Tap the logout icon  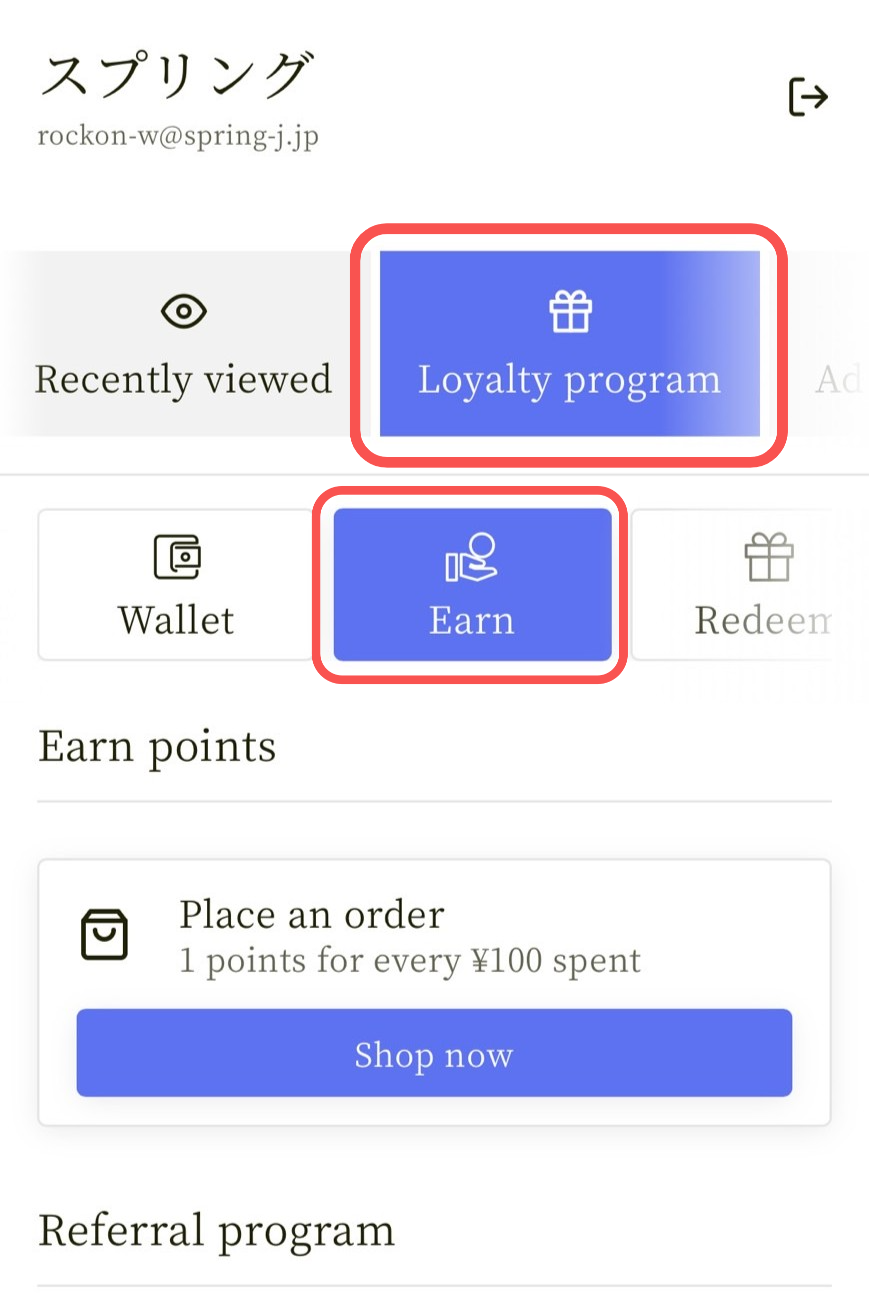pyautogui.click(x=808, y=97)
